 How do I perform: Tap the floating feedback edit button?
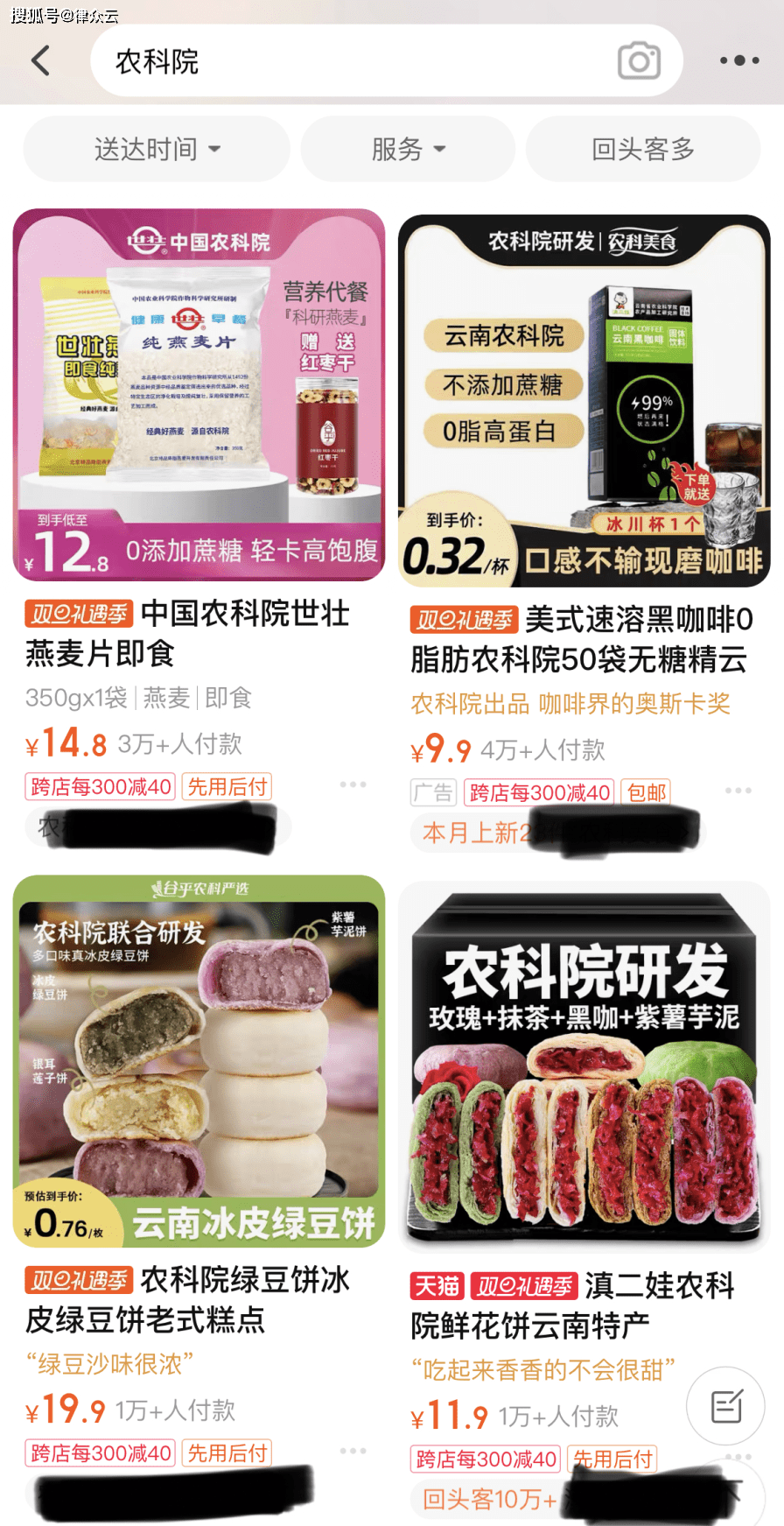(725, 1406)
